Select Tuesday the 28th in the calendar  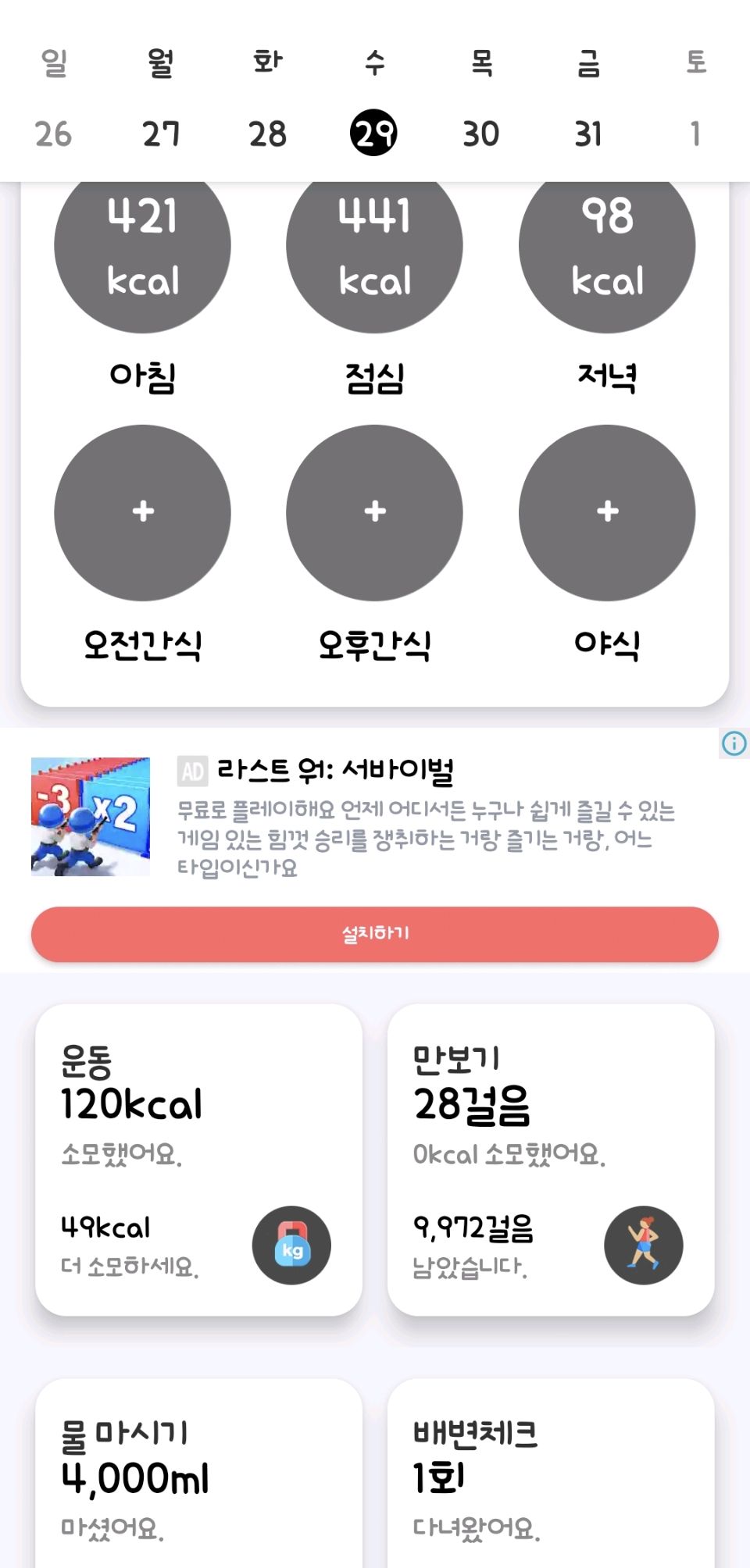(267, 134)
